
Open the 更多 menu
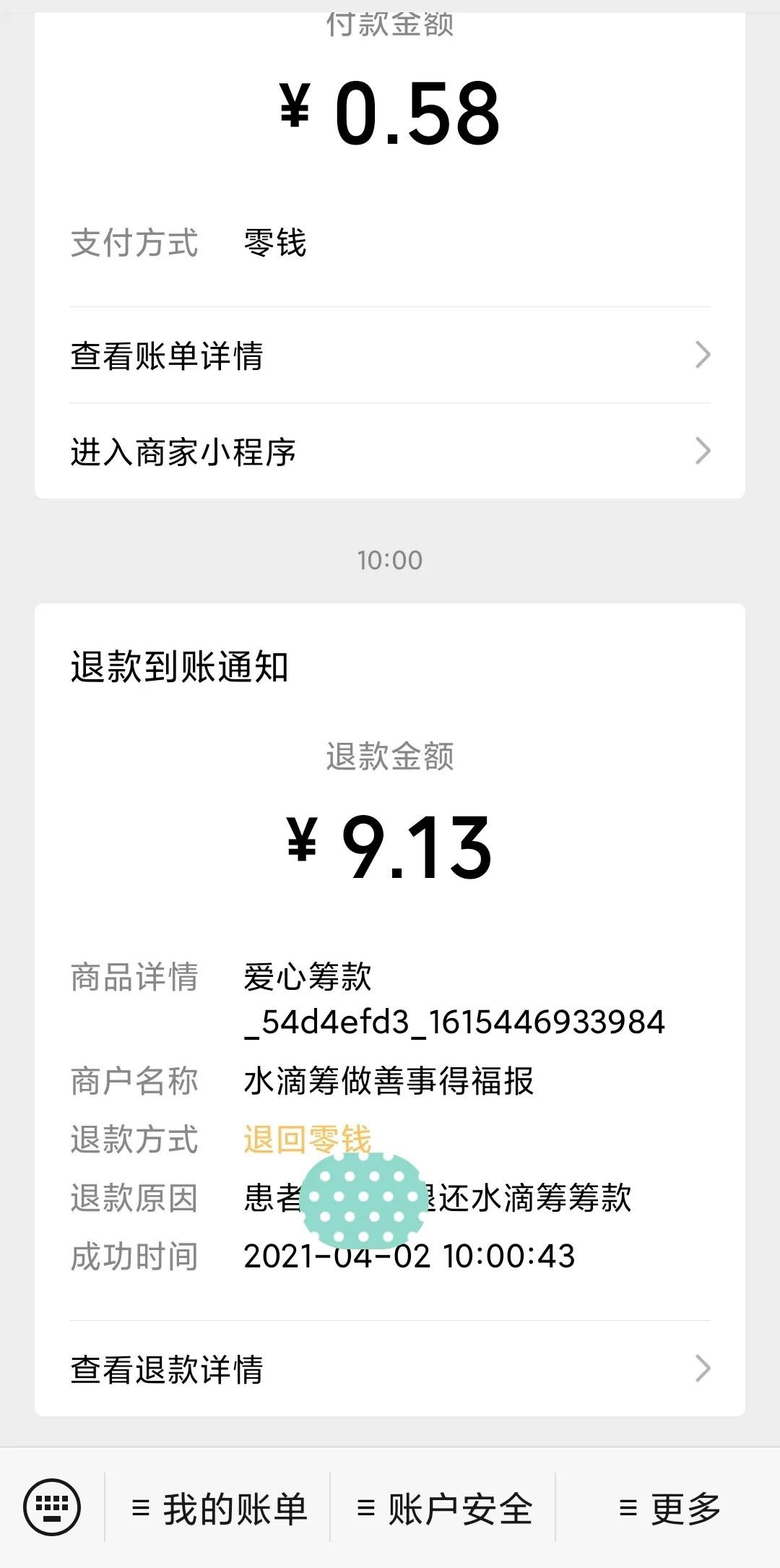click(669, 1509)
